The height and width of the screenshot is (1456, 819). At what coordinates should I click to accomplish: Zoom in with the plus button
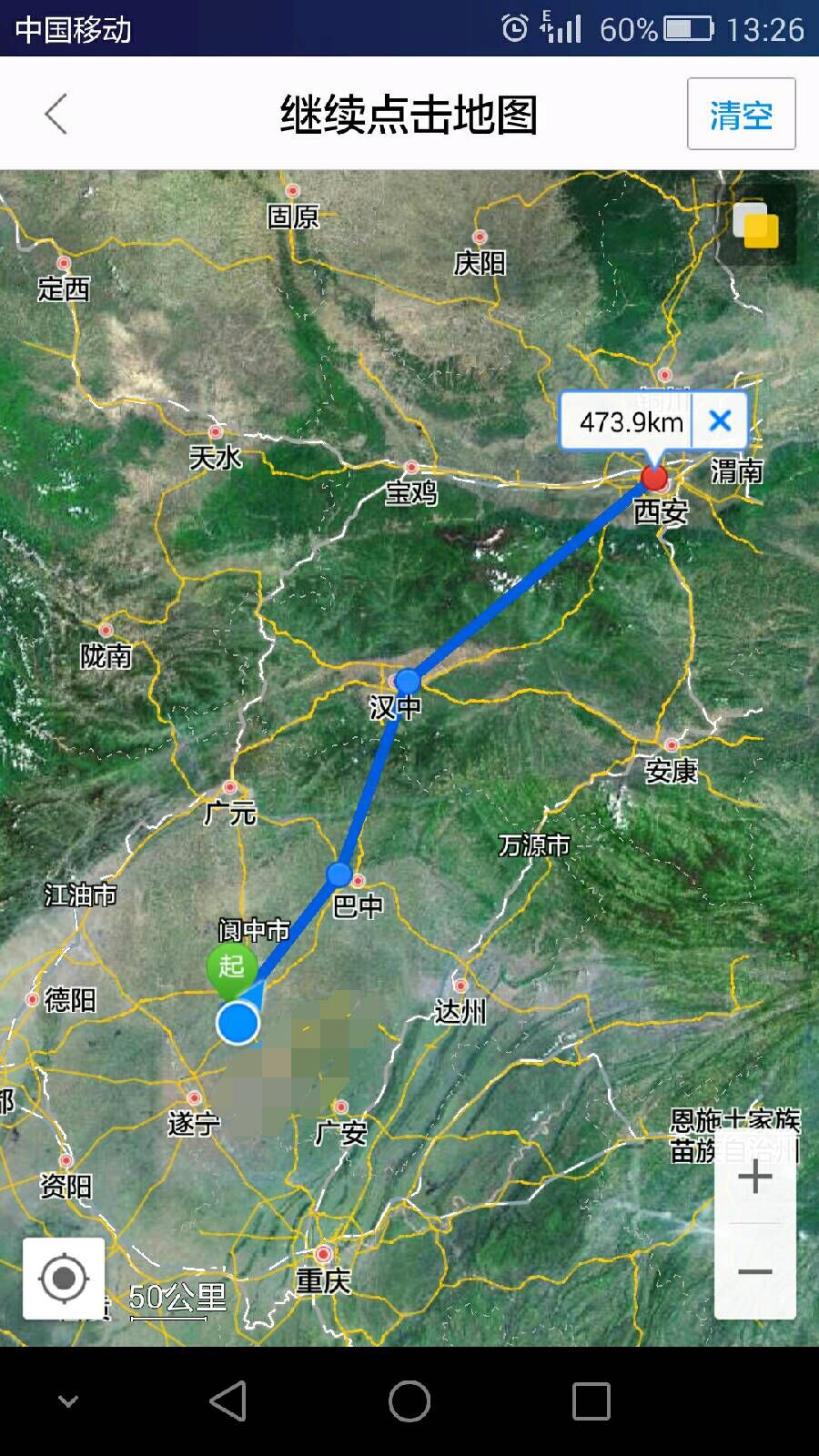[x=754, y=1178]
